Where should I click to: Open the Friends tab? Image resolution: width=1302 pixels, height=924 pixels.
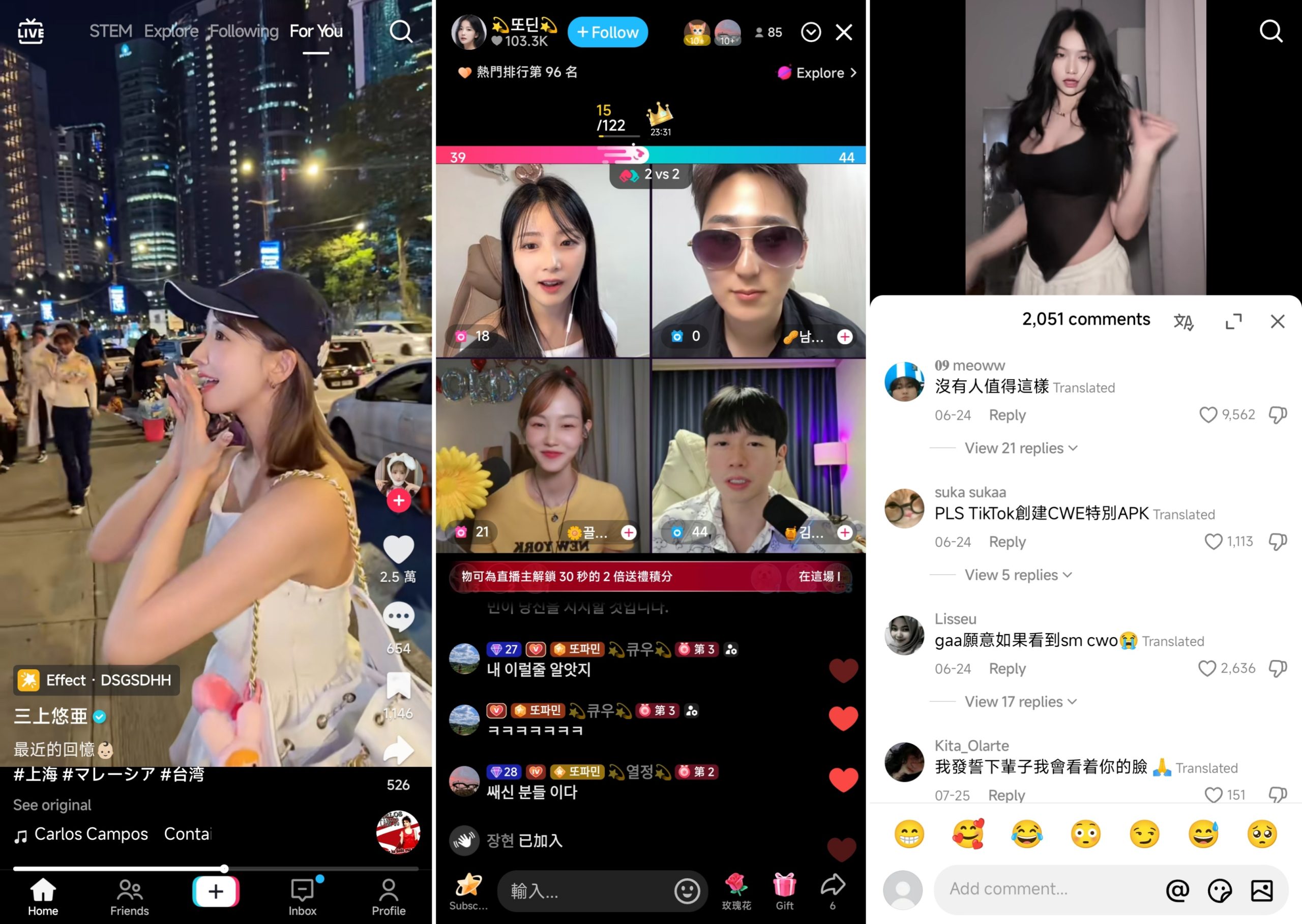click(129, 897)
